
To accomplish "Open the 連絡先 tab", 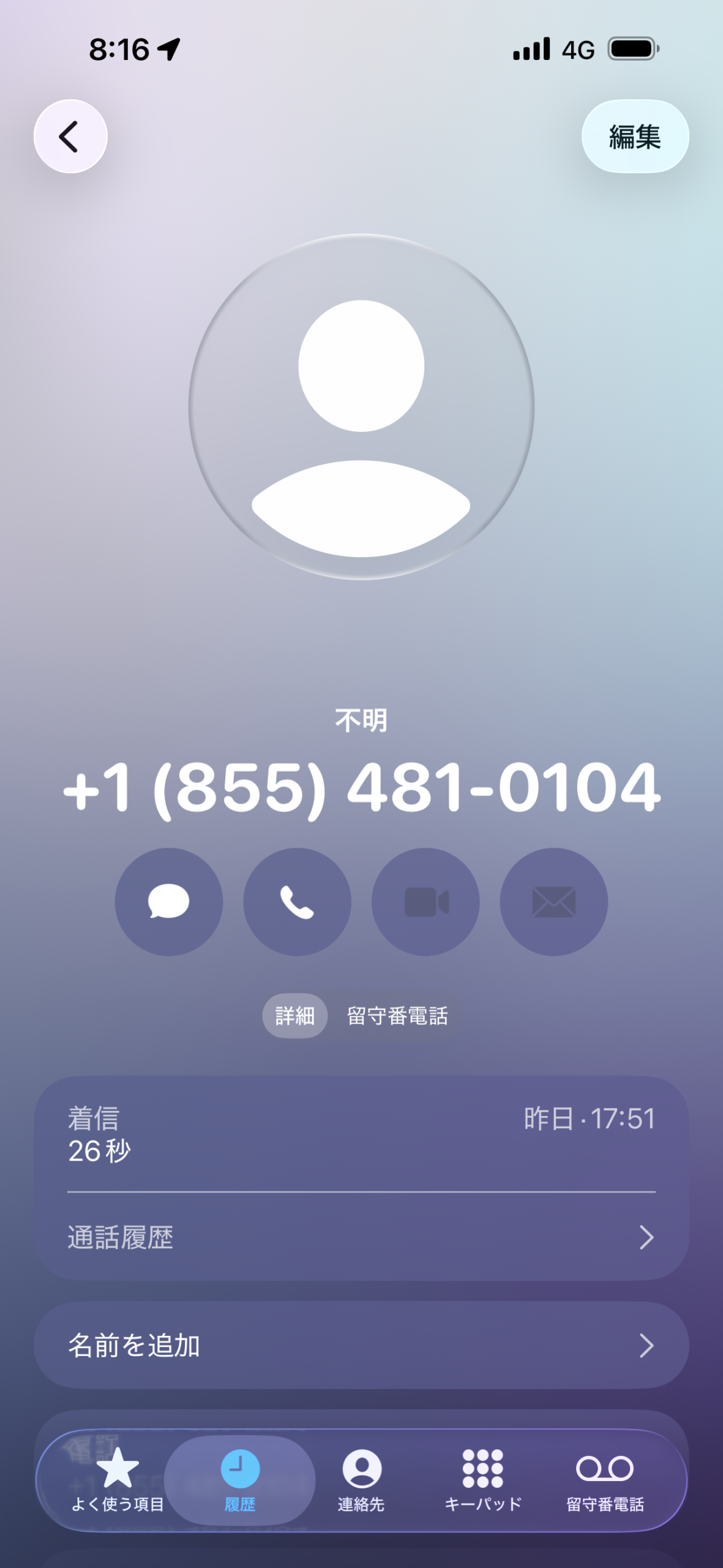I will (x=361, y=1479).
